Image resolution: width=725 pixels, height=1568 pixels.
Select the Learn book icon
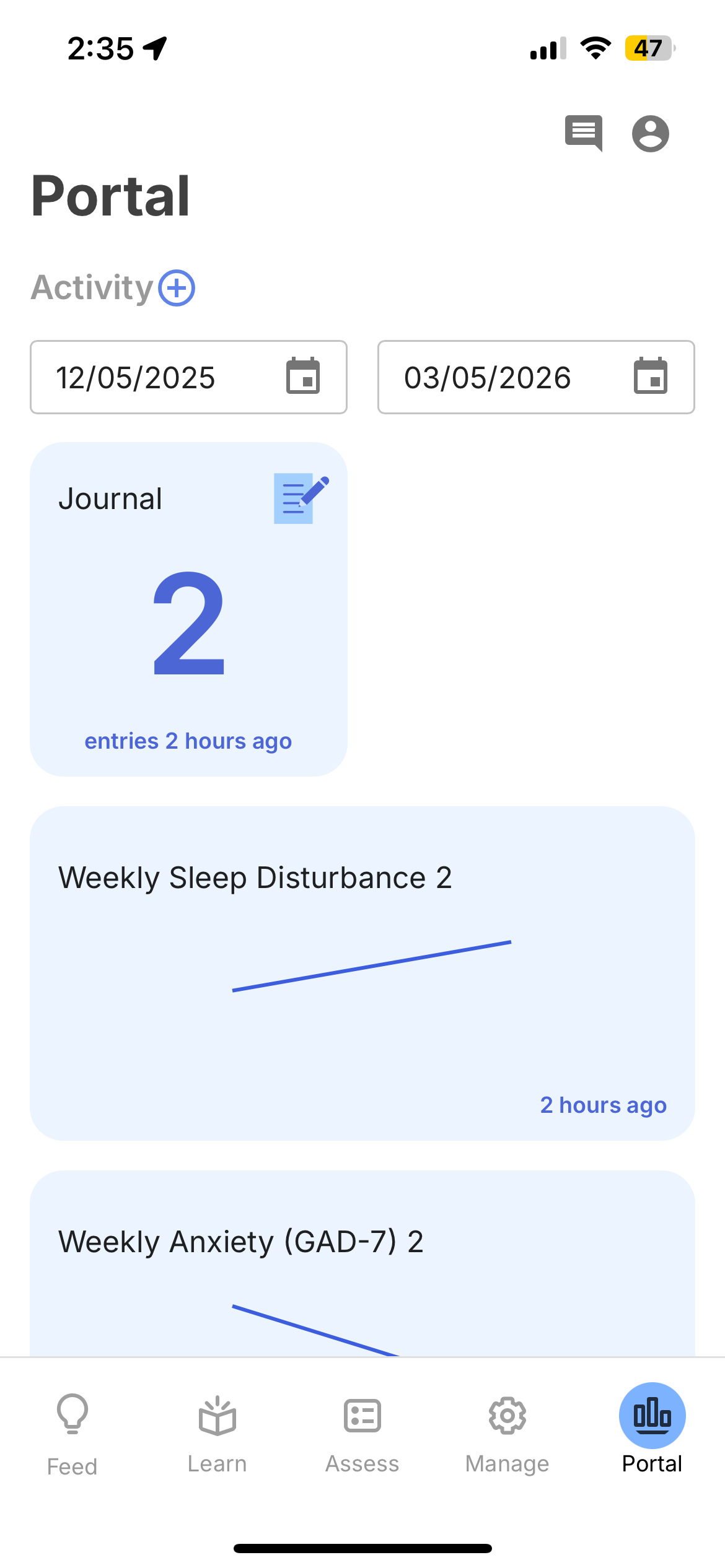coord(217,1415)
